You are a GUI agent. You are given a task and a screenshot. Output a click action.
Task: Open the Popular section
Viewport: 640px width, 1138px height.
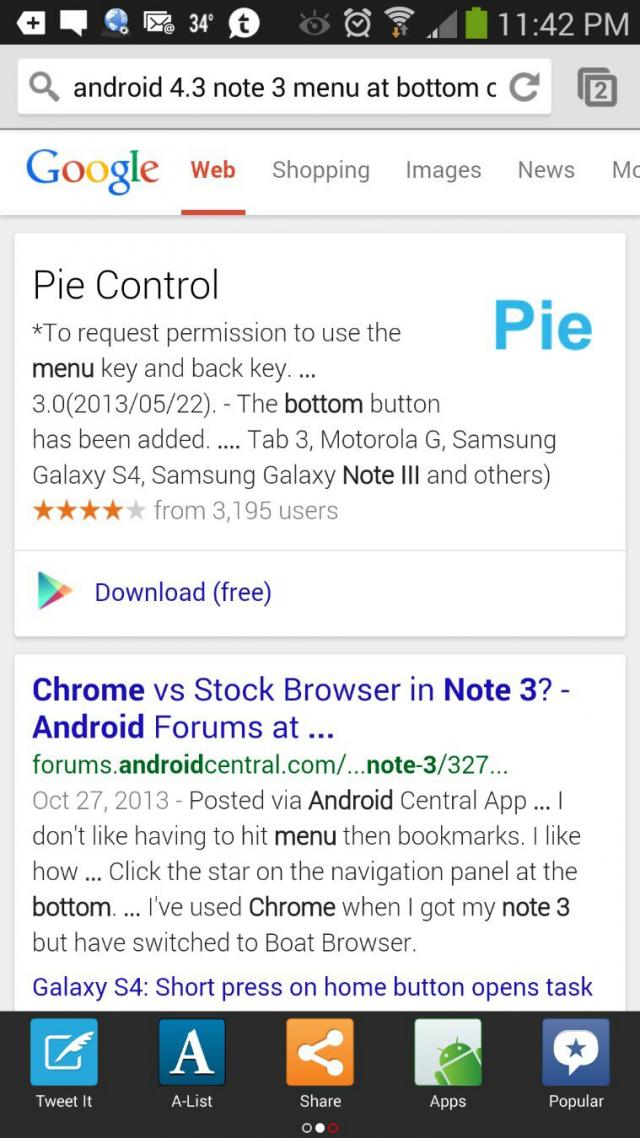[x=576, y=1065]
